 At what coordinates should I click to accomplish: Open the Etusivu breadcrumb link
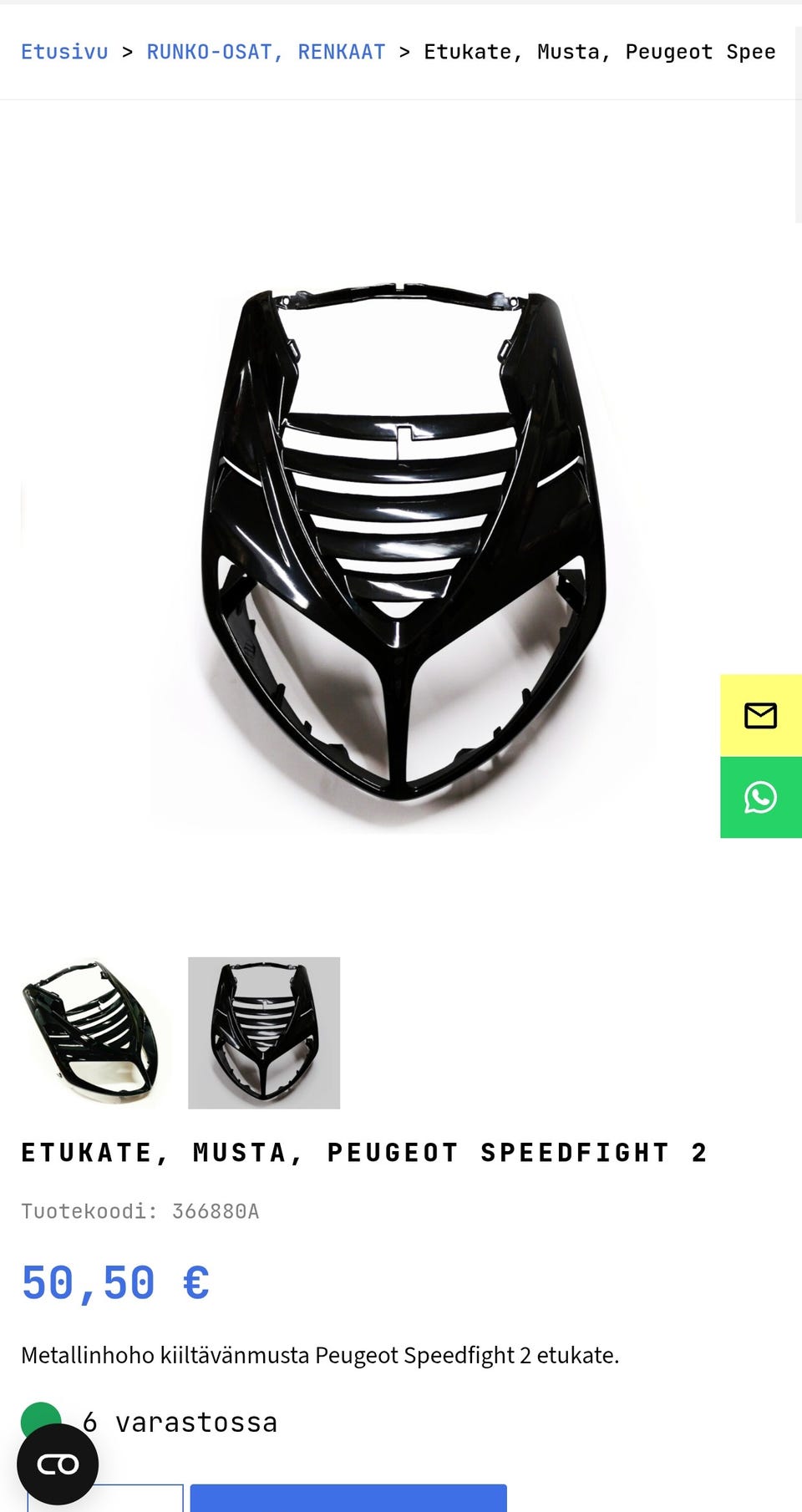click(x=64, y=52)
